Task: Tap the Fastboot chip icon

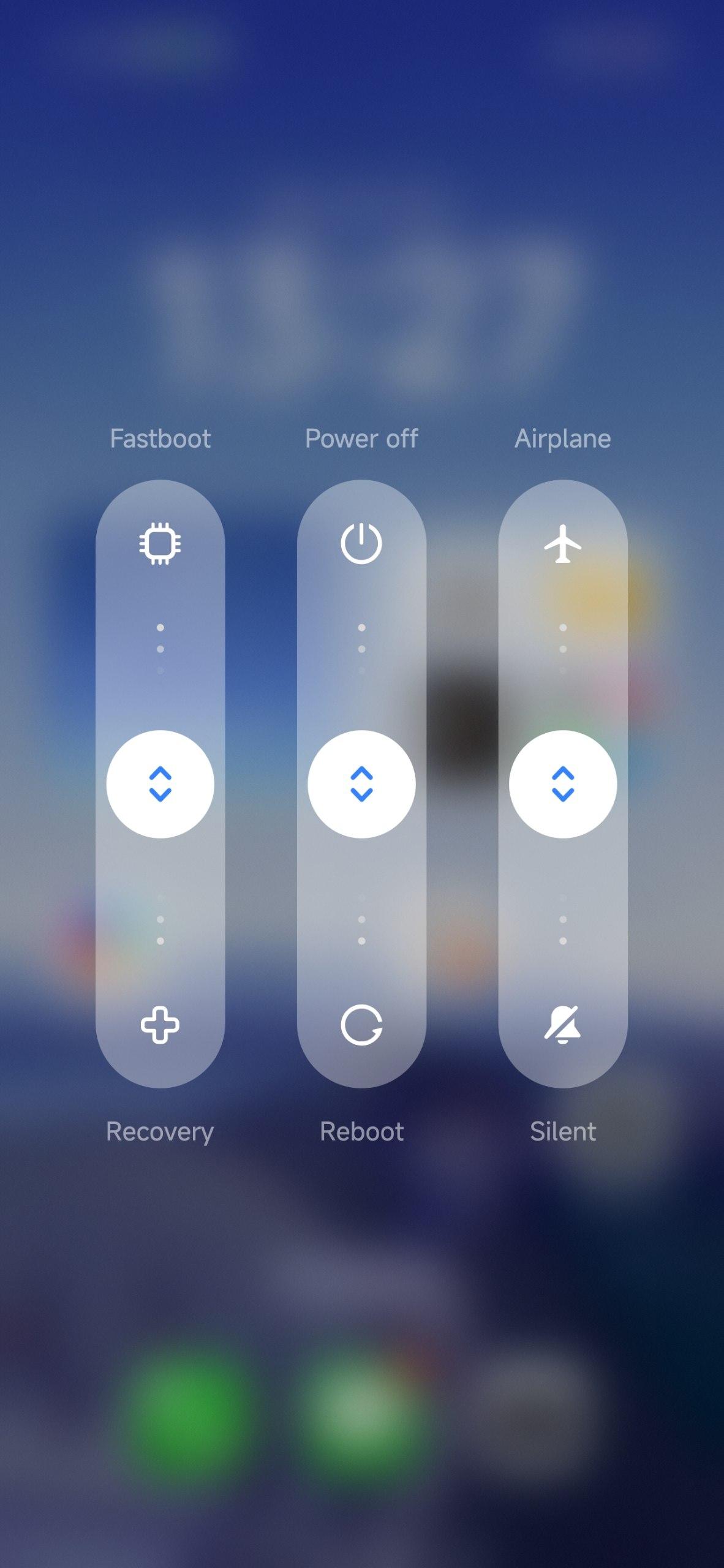Action: click(160, 543)
